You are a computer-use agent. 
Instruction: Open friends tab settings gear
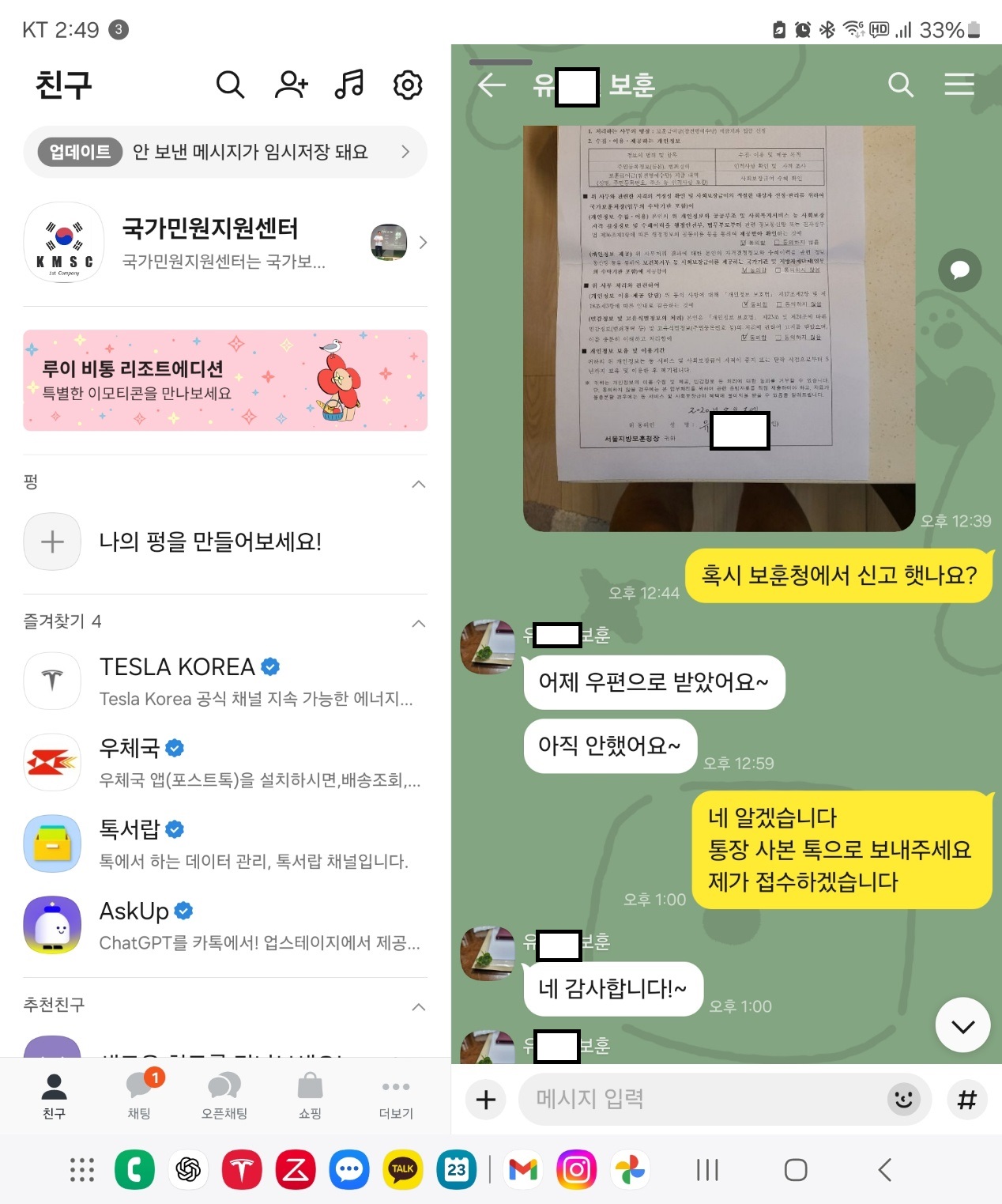(408, 85)
